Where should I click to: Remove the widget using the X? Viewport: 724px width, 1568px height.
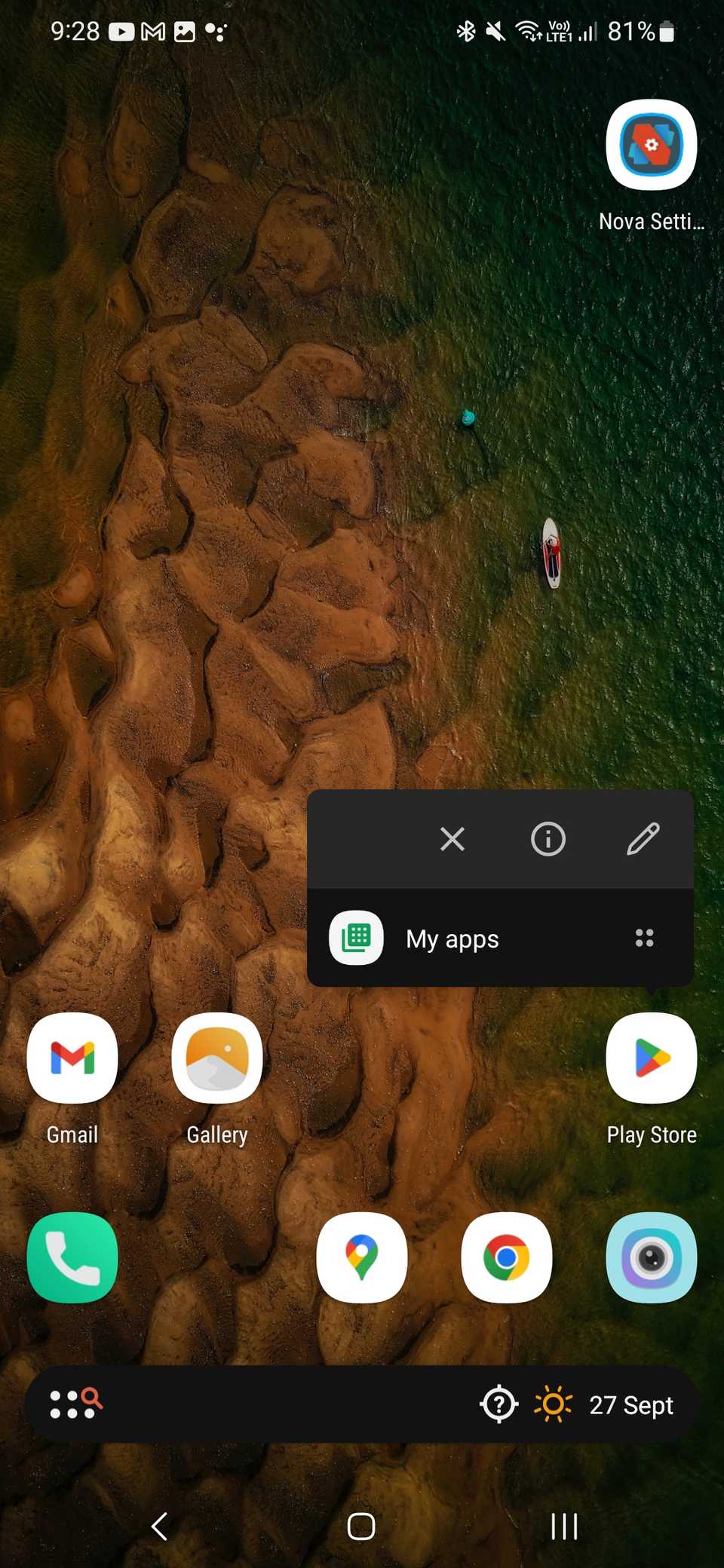(x=452, y=839)
